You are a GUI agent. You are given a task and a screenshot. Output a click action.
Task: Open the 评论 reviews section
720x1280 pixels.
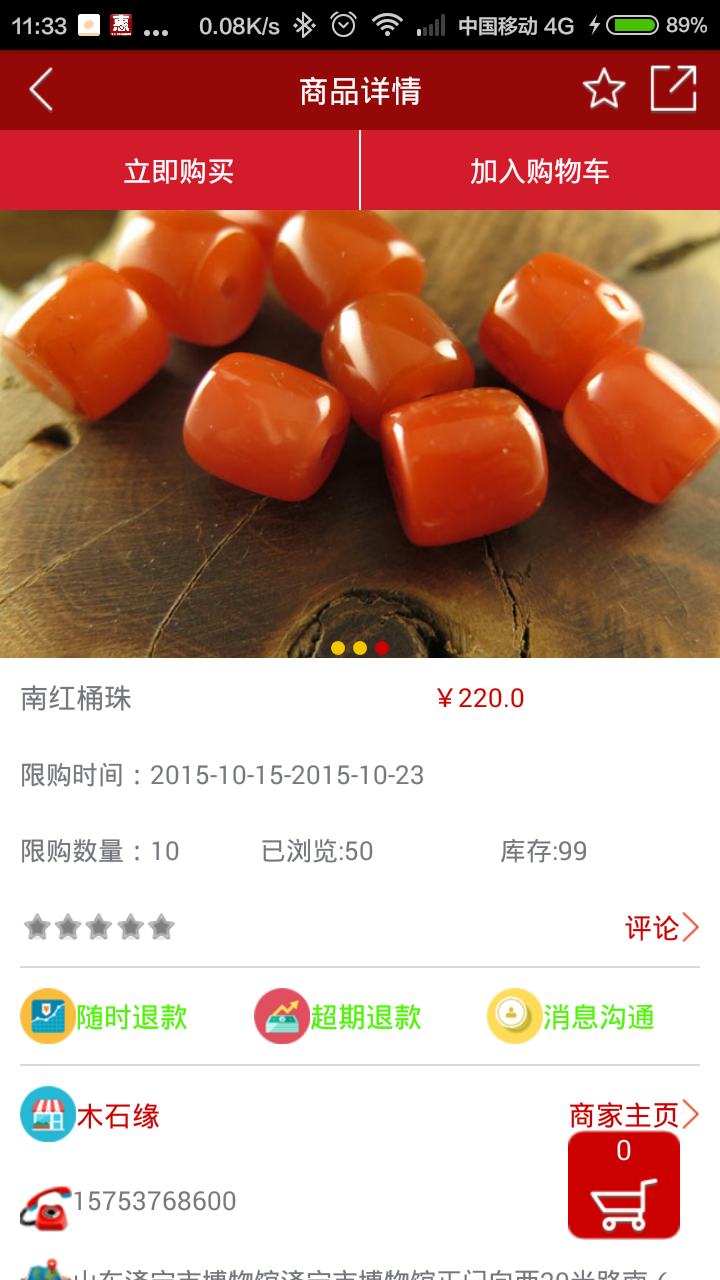pos(661,928)
